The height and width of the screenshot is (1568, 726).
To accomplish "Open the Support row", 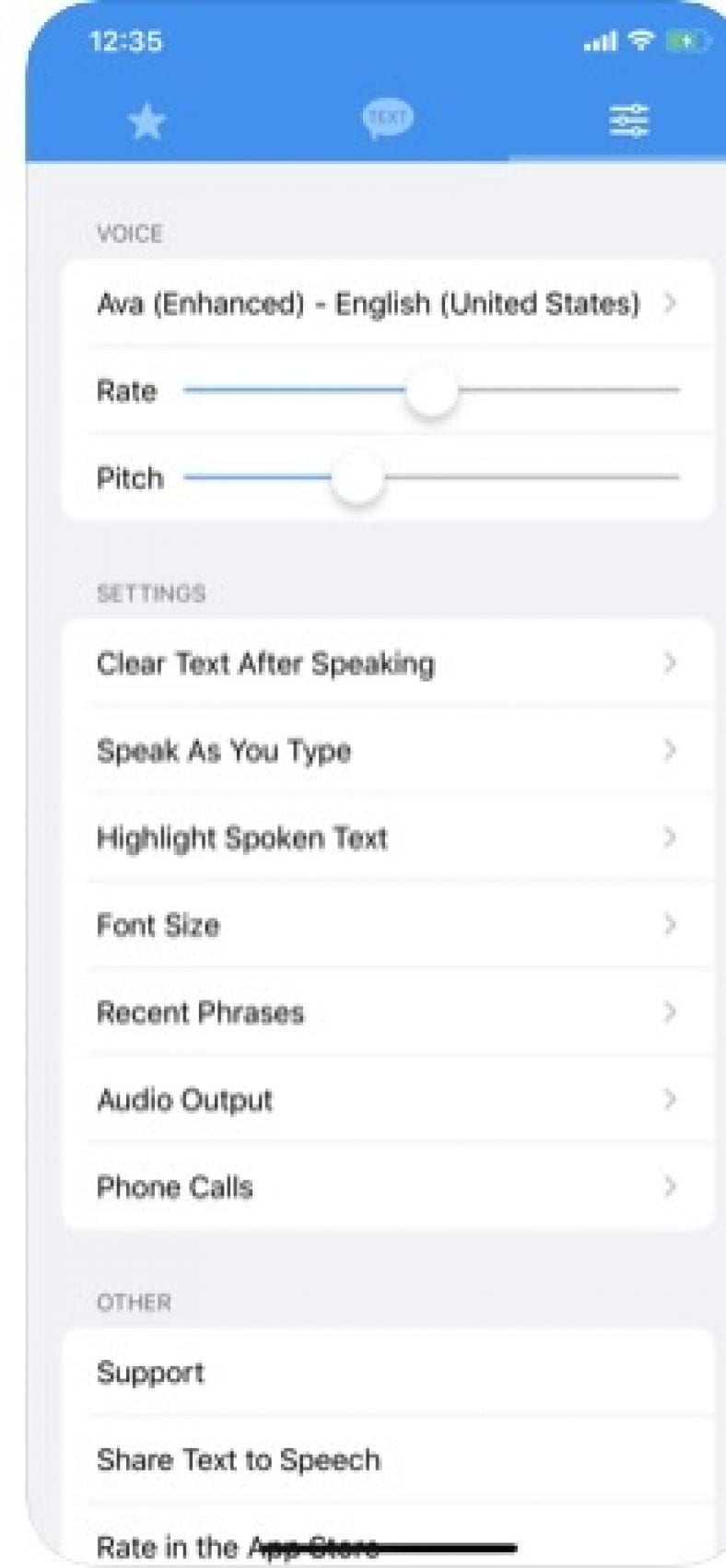I will click(388, 1373).
